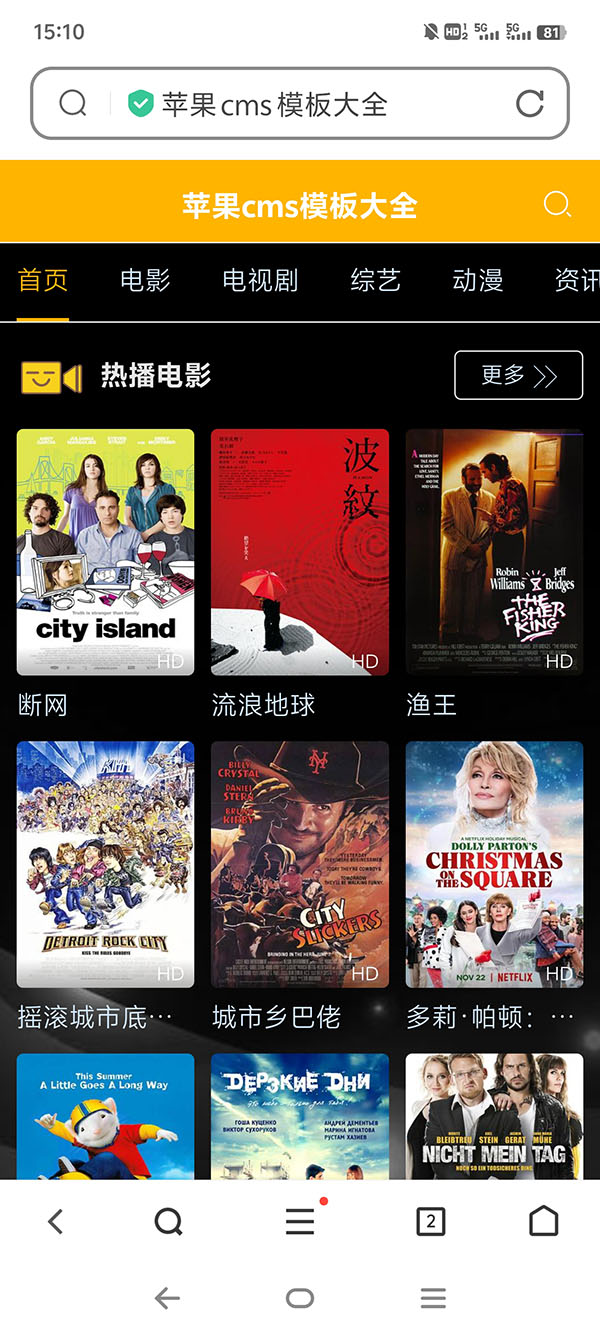Select the 动漫 tab

(478, 281)
